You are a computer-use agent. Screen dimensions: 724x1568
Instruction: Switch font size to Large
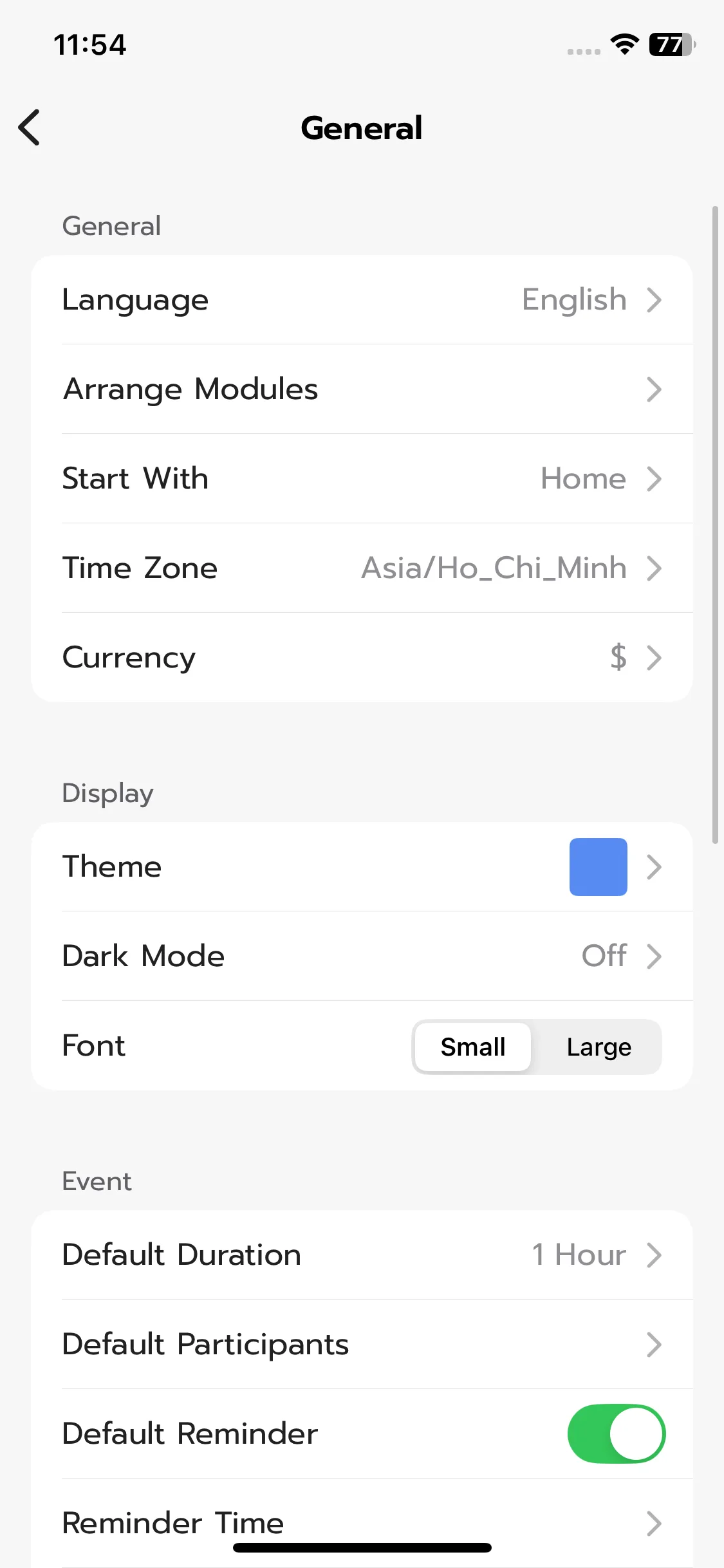pyautogui.click(x=599, y=1047)
